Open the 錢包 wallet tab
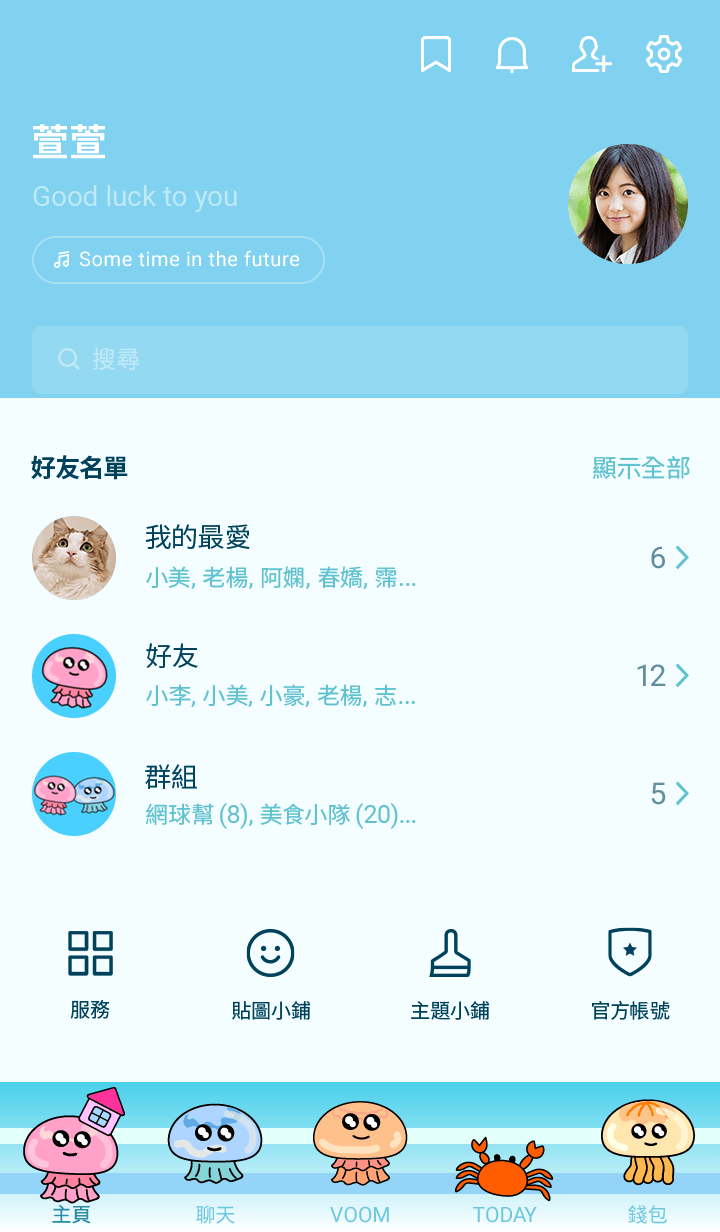The image size is (720, 1232). [x=647, y=1160]
